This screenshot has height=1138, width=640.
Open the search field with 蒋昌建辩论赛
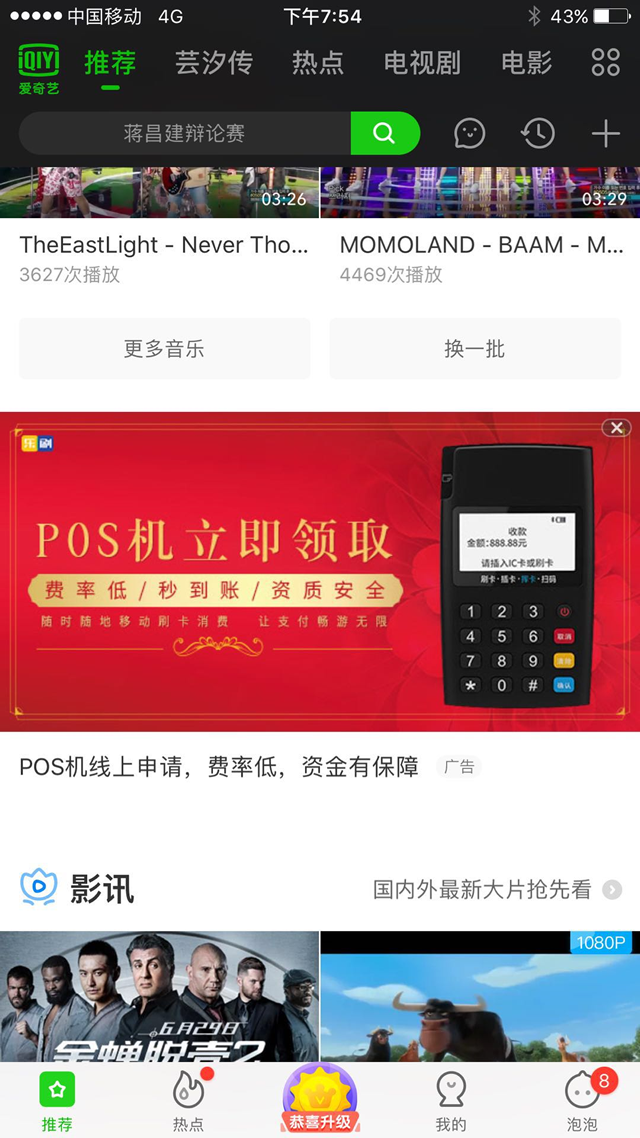pos(185,133)
